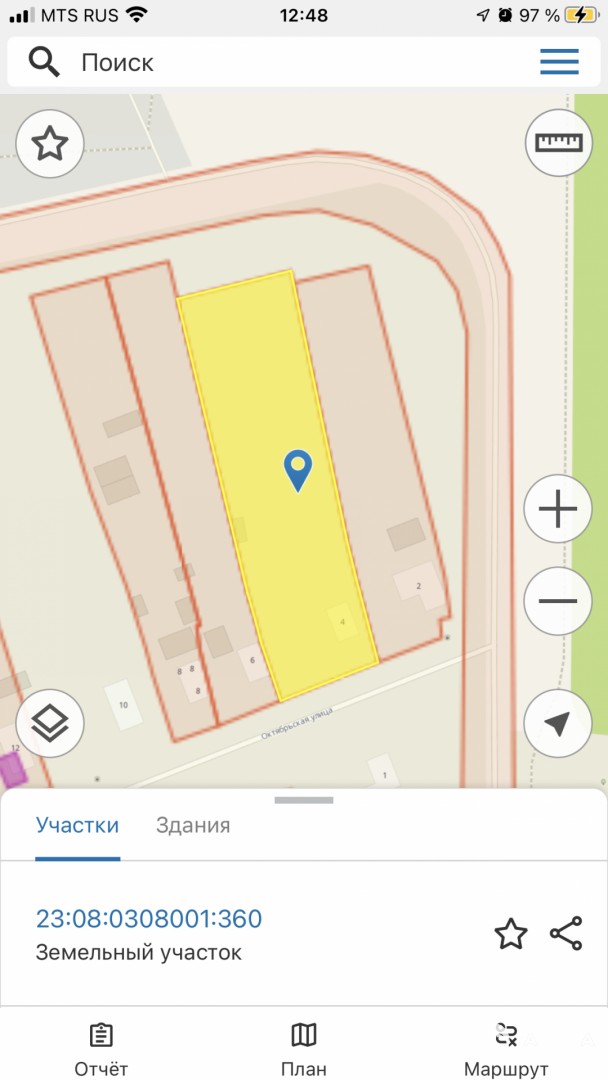
Task: Open favorites star button on map
Action: (50, 145)
